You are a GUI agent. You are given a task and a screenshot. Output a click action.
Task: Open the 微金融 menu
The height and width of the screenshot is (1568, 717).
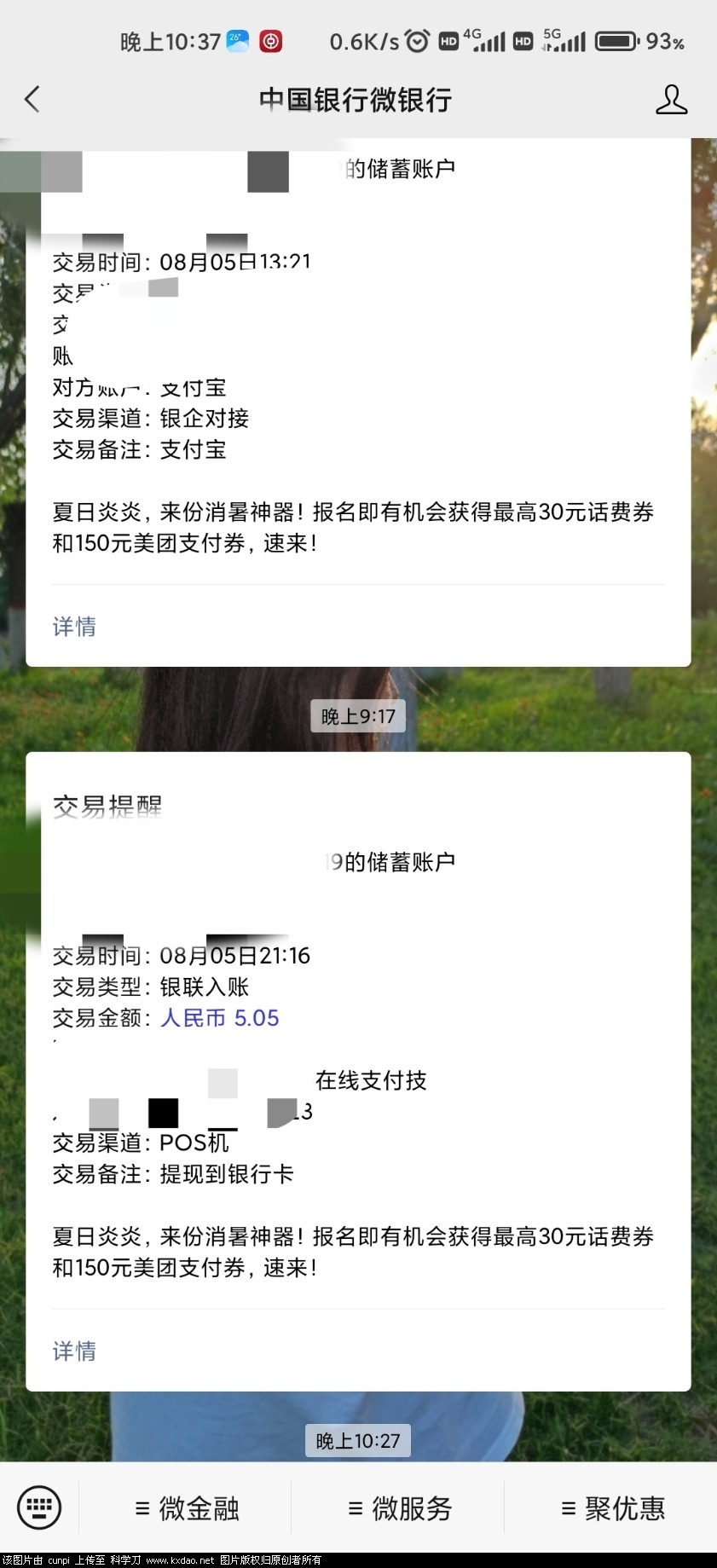(187, 1508)
